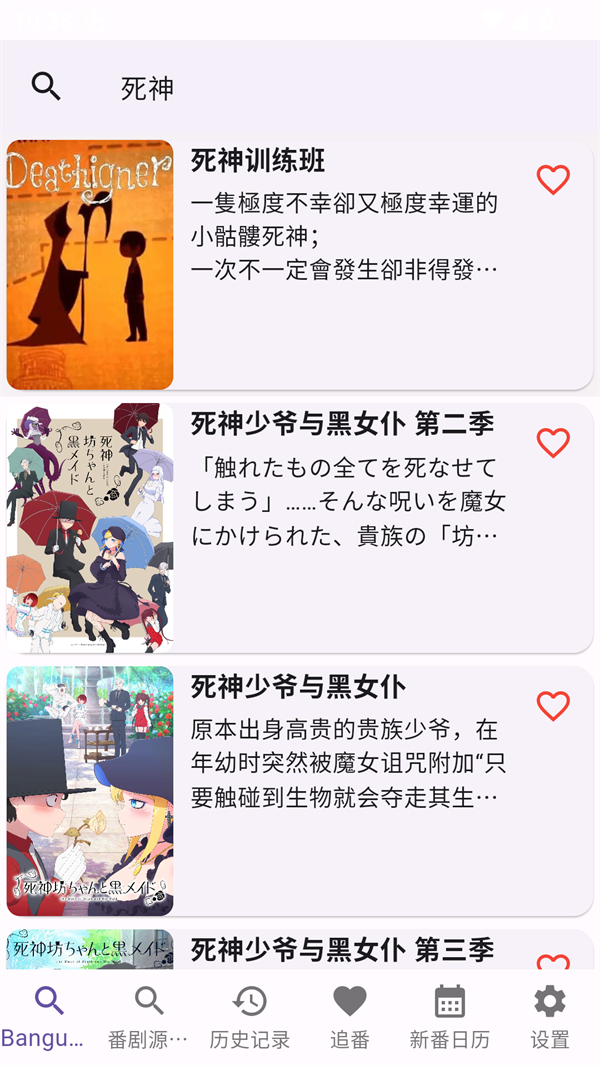
Task: Open the 设置 tab
Action: click(x=549, y=1017)
